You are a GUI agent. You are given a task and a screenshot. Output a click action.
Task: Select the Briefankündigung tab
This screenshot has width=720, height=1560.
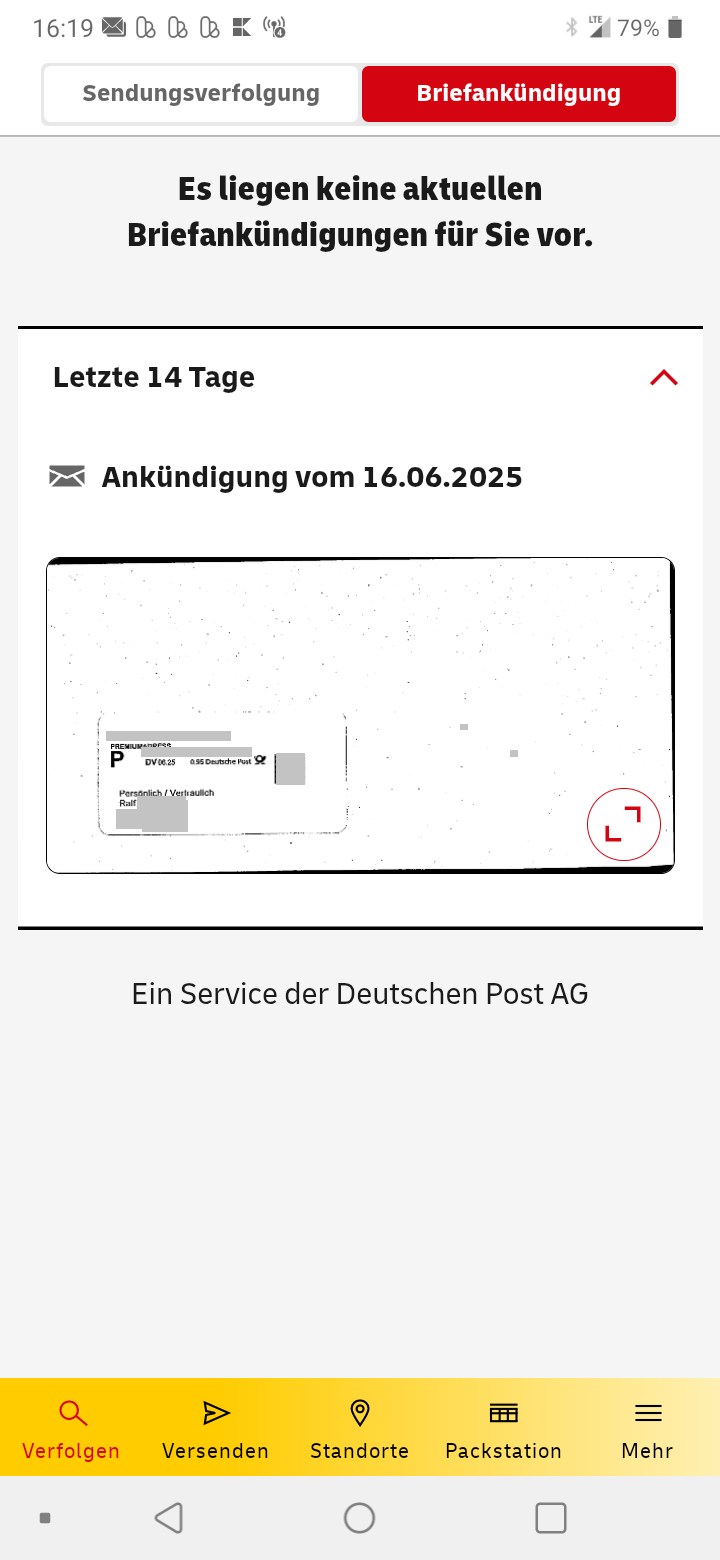(518, 94)
